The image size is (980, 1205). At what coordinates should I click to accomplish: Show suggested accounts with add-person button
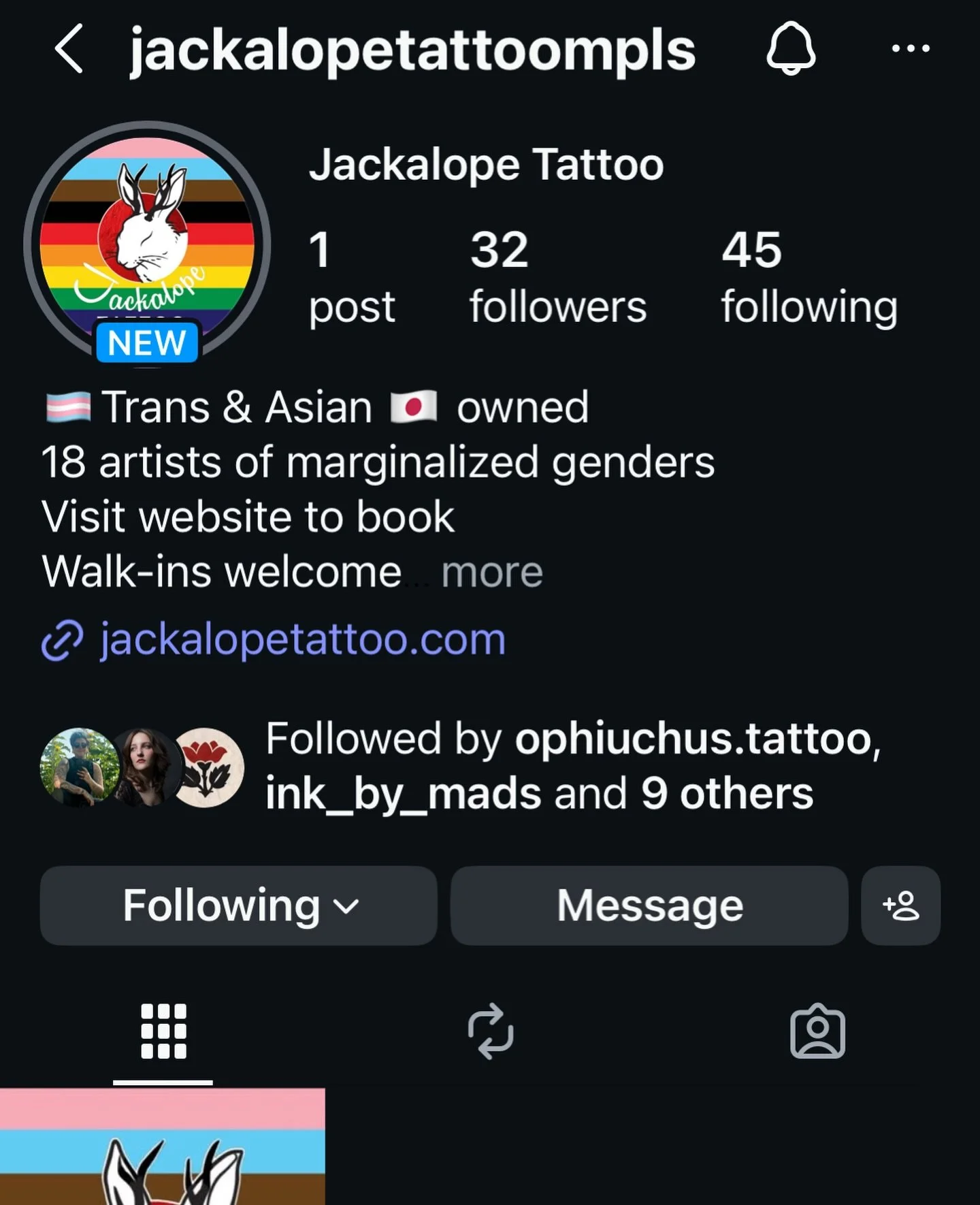click(x=900, y=905)
